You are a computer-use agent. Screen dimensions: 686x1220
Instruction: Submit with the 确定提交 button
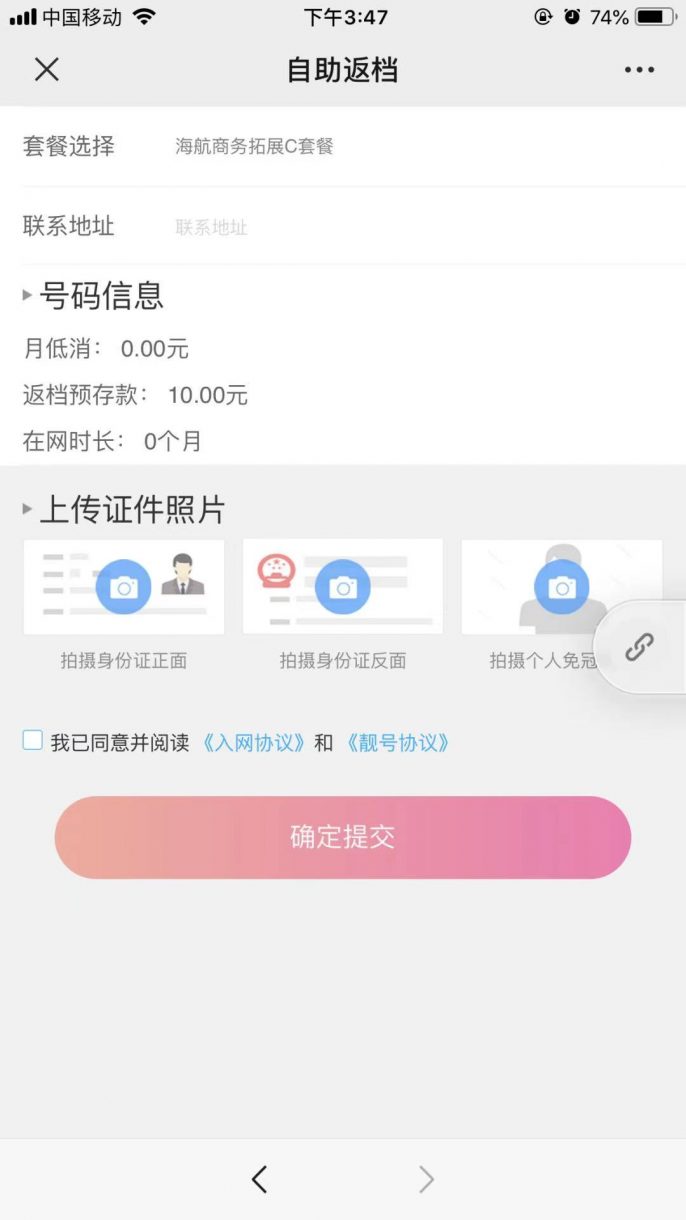tap(342, 837)
